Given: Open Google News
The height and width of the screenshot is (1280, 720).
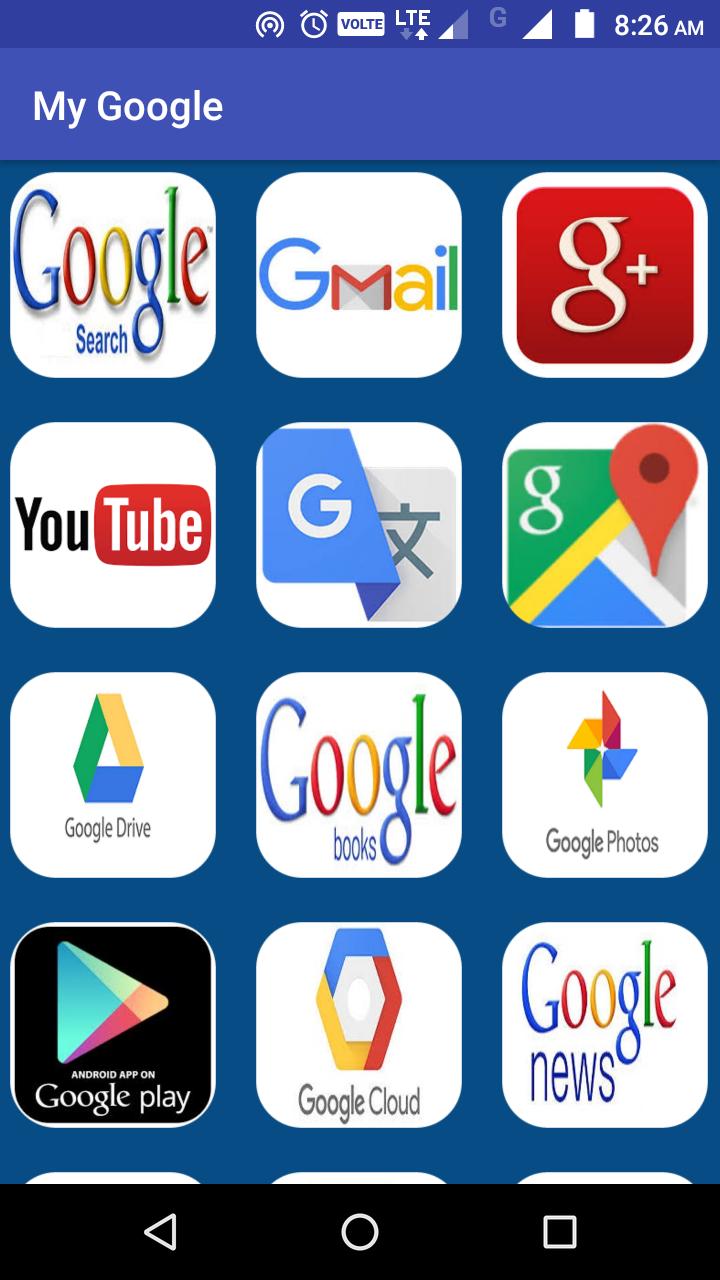Looking at the screenshot, I should click(x=605, y=1025).
